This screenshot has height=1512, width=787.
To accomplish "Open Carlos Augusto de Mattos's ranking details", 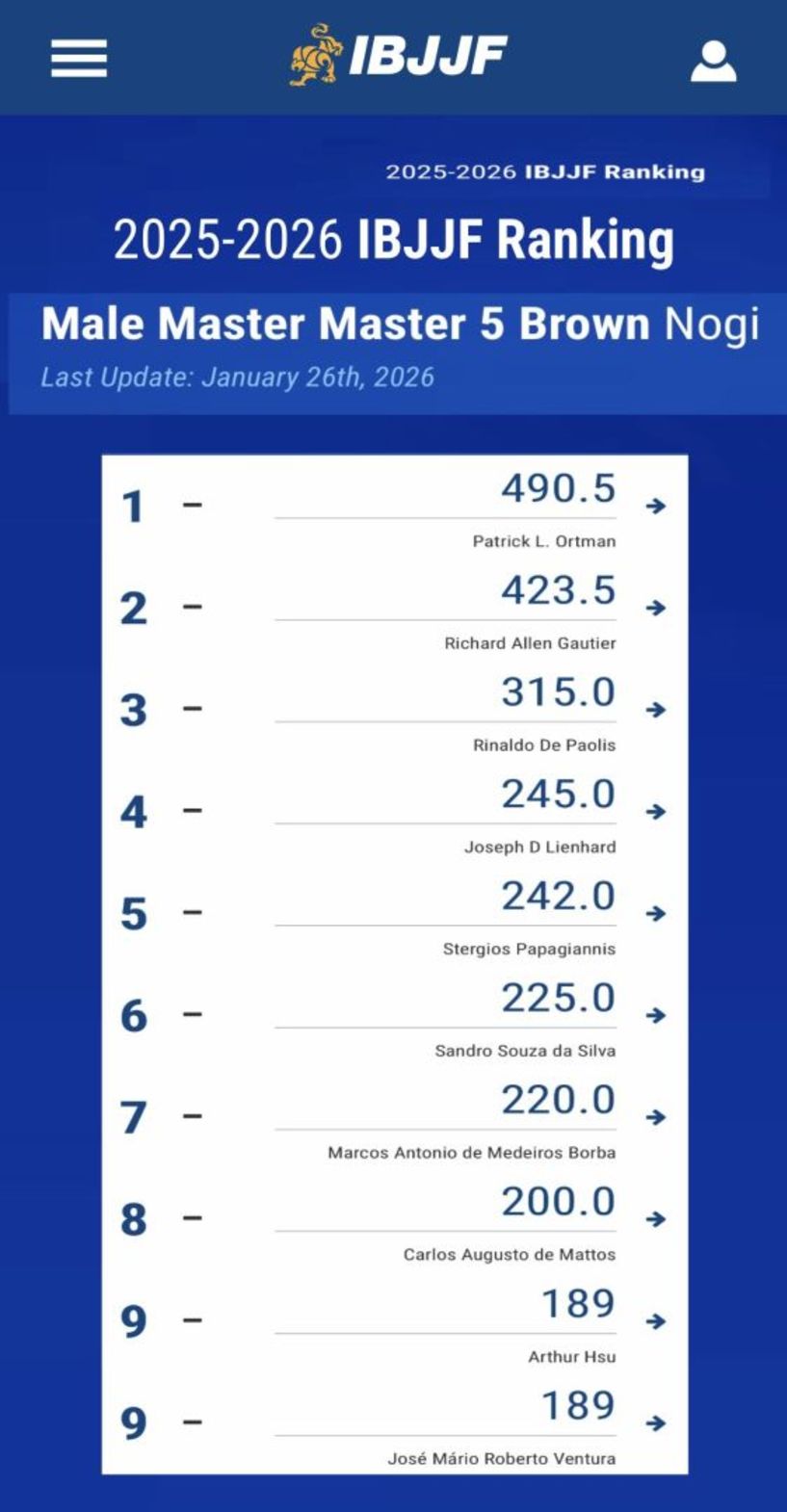I will [656, 1219].
